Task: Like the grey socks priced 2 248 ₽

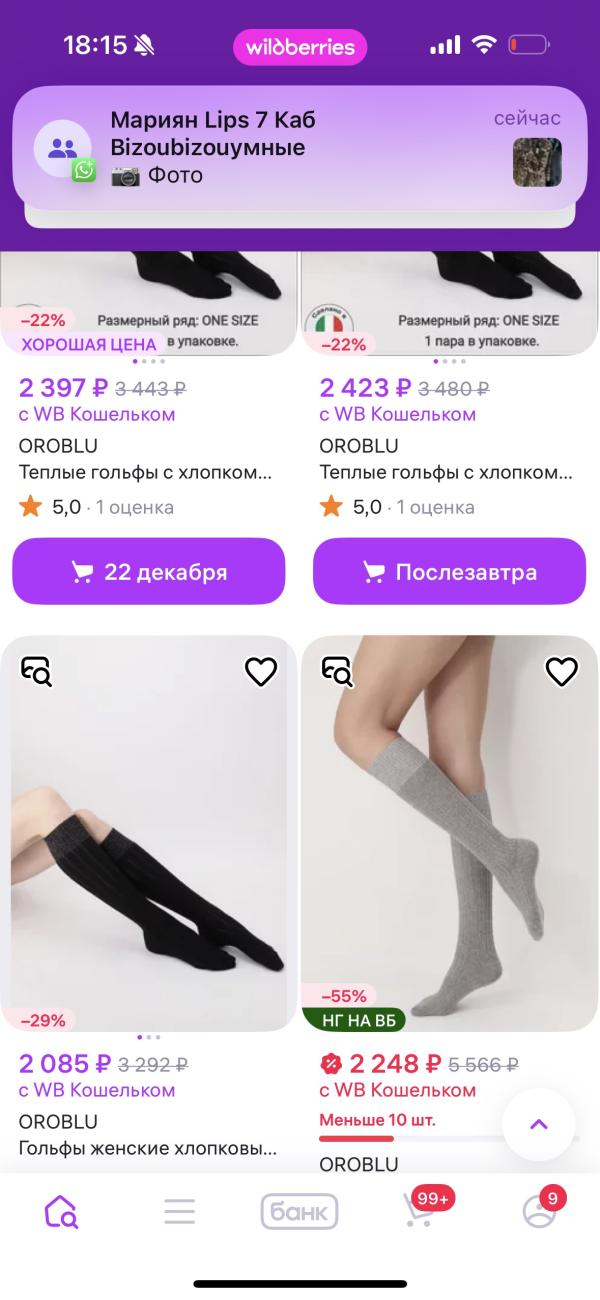Action: pos(561,672)
